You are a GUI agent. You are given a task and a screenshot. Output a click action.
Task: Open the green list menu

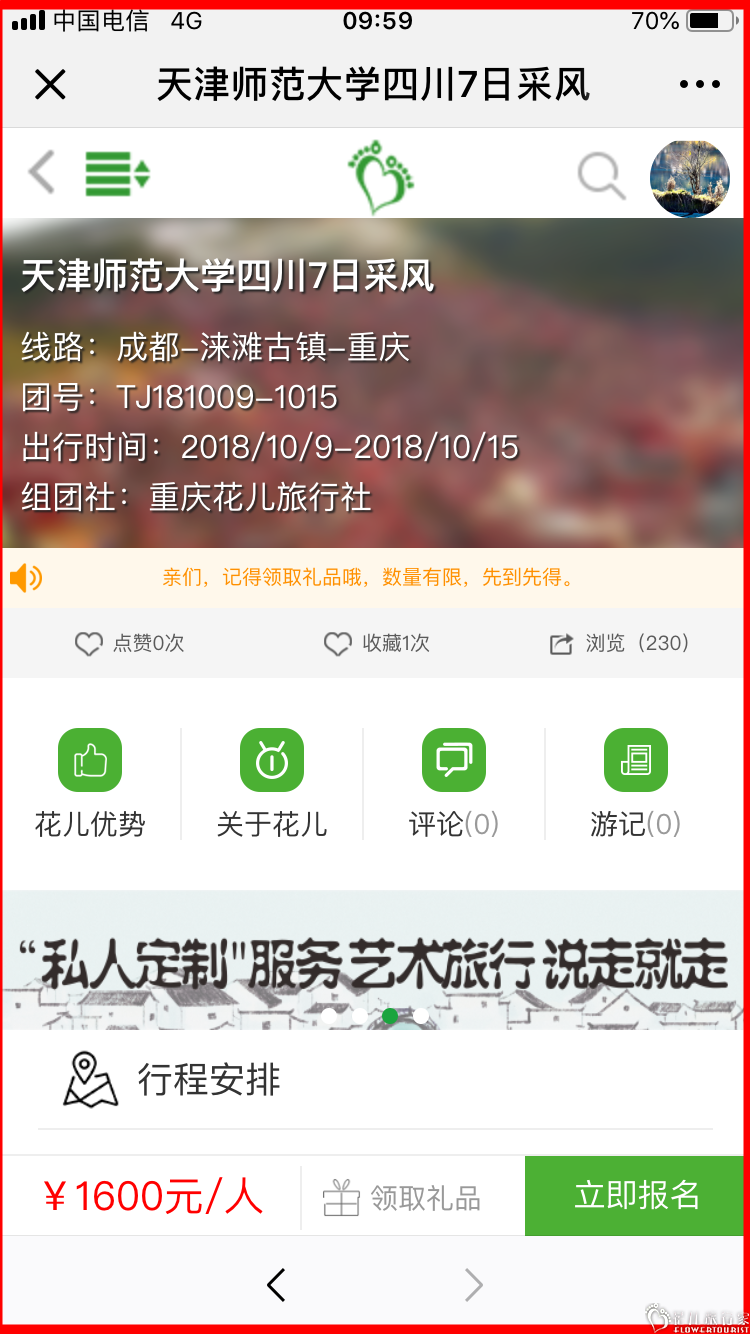point(116,174)
